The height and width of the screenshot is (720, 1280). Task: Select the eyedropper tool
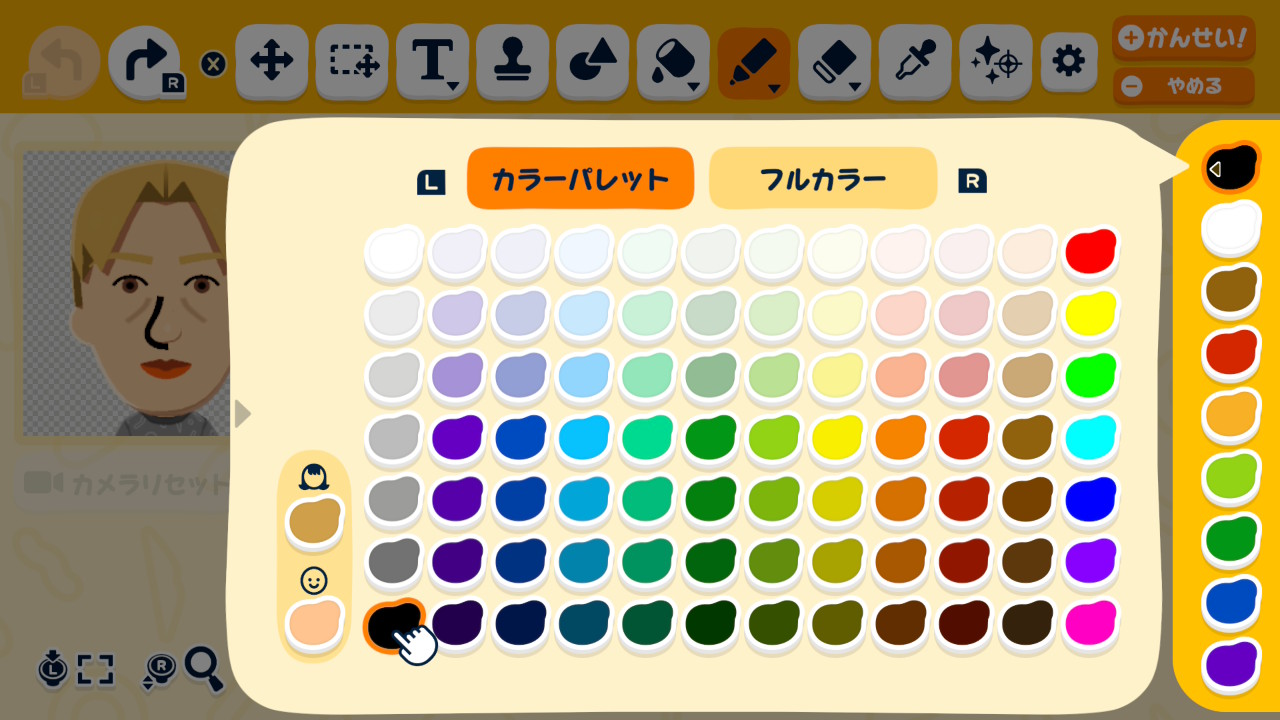click(x=915, y=62)
